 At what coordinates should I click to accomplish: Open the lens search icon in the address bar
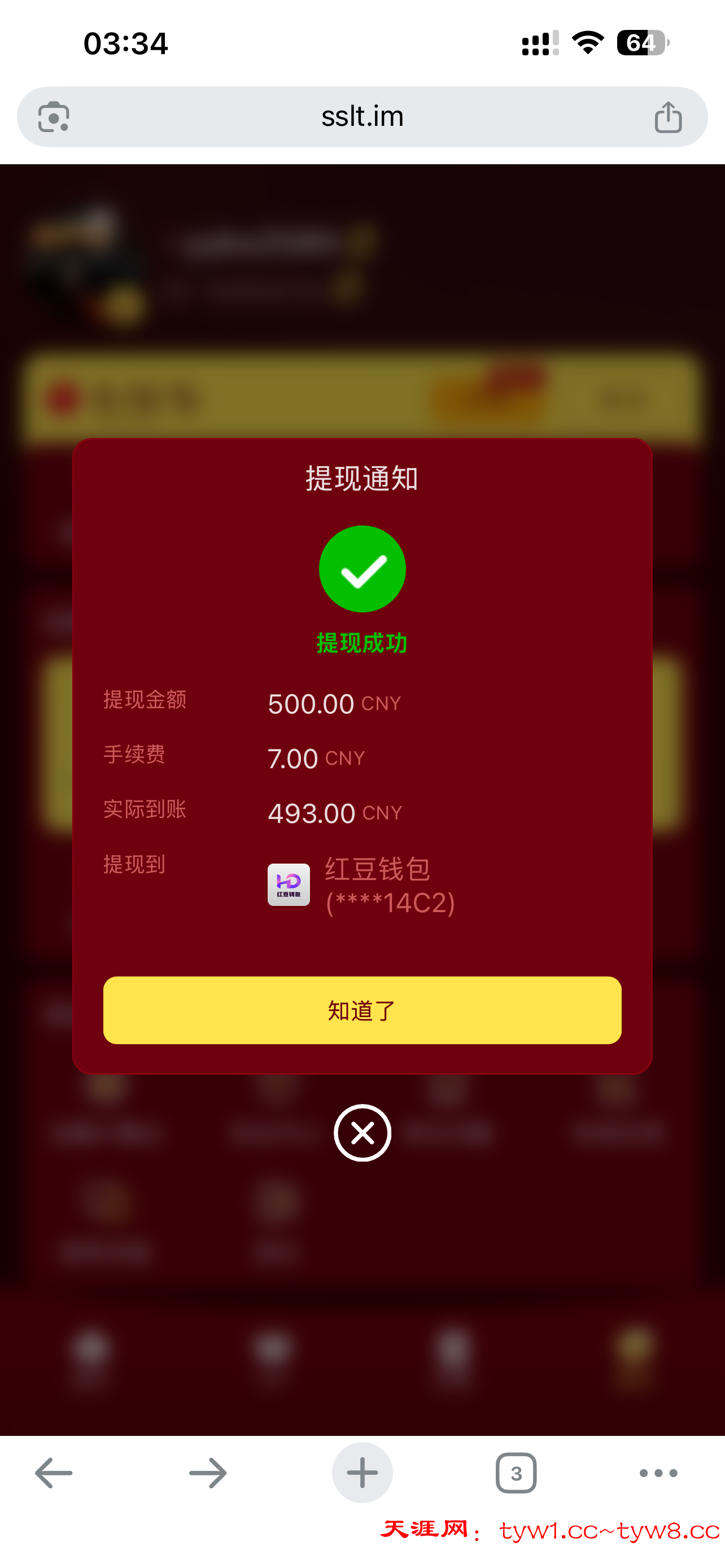click(54, 117)
